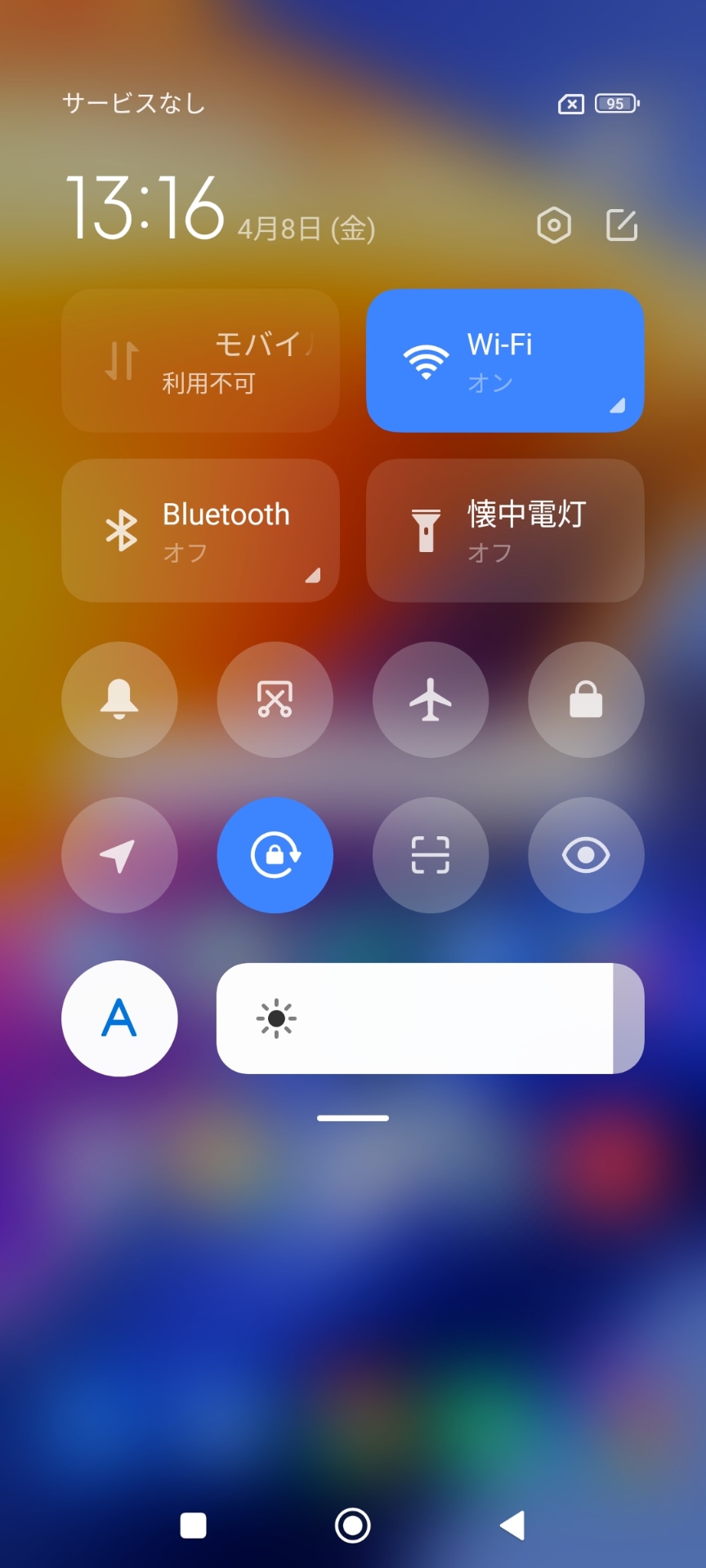Enable airplane mode
The image size is (706, 1568).
[x=431, y=699]
